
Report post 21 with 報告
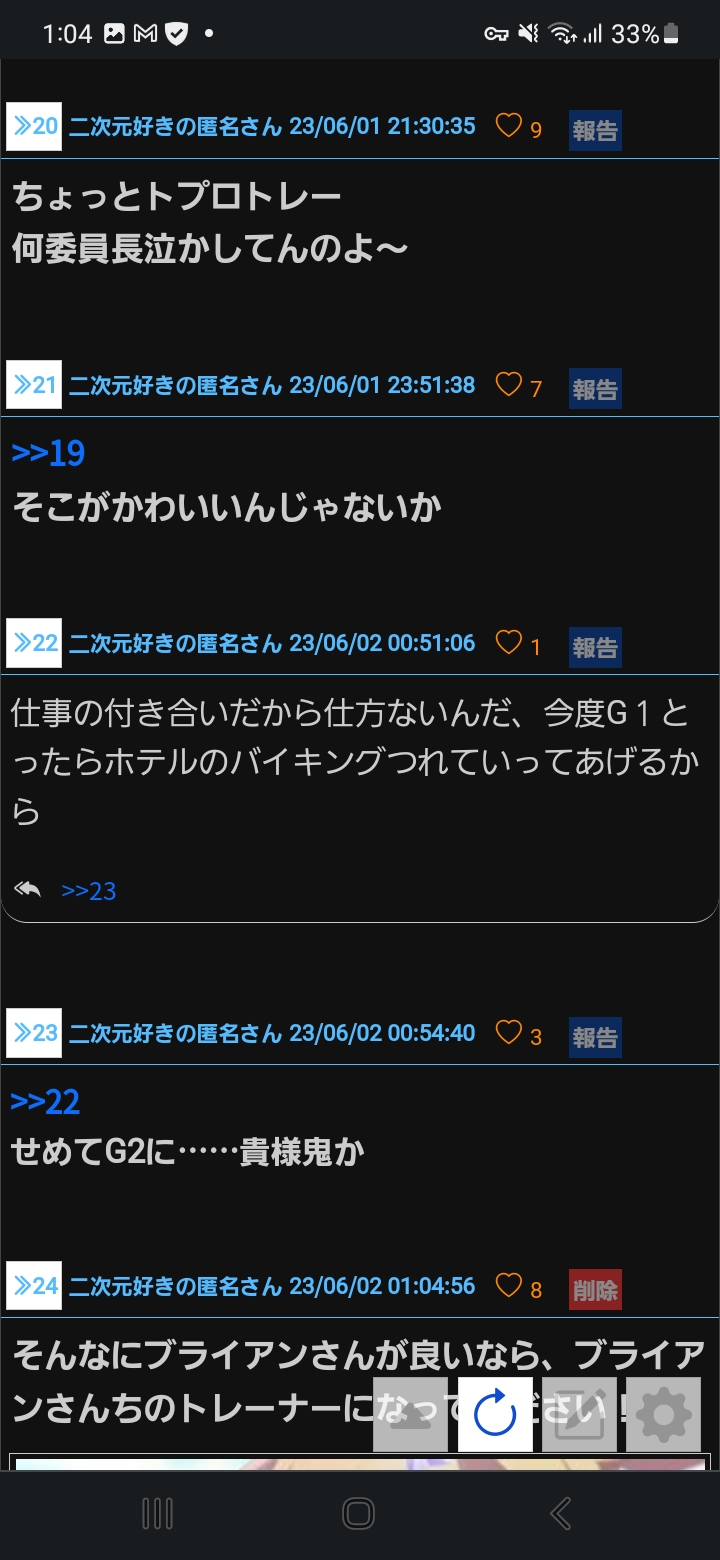(595, 388)
